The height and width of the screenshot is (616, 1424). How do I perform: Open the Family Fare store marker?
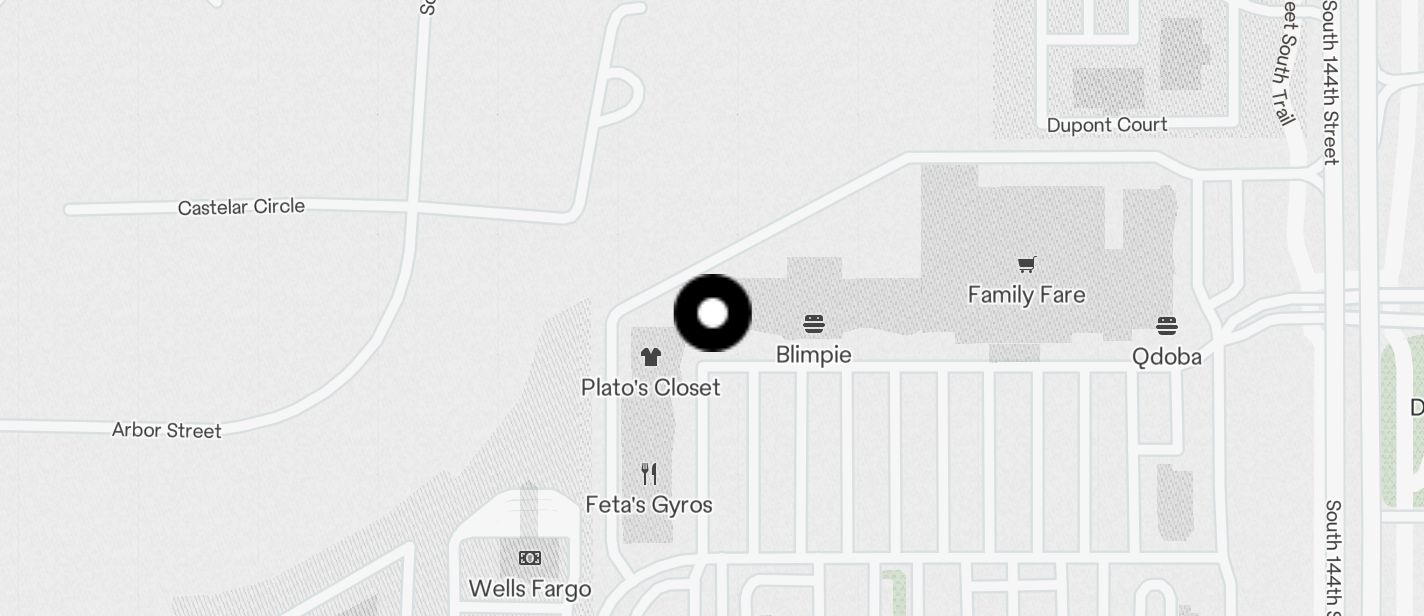pyautogui.click(x=1026, y=265)
